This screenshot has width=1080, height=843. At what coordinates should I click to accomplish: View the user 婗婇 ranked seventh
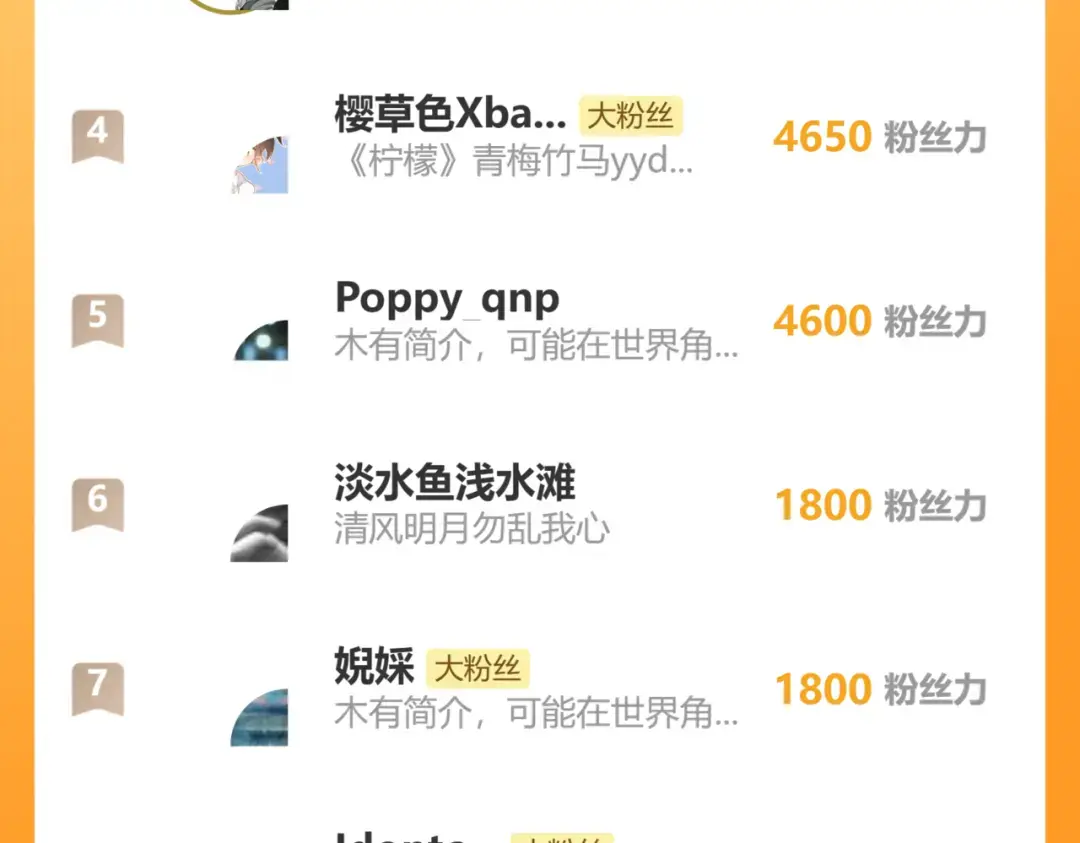pos(375,669)
